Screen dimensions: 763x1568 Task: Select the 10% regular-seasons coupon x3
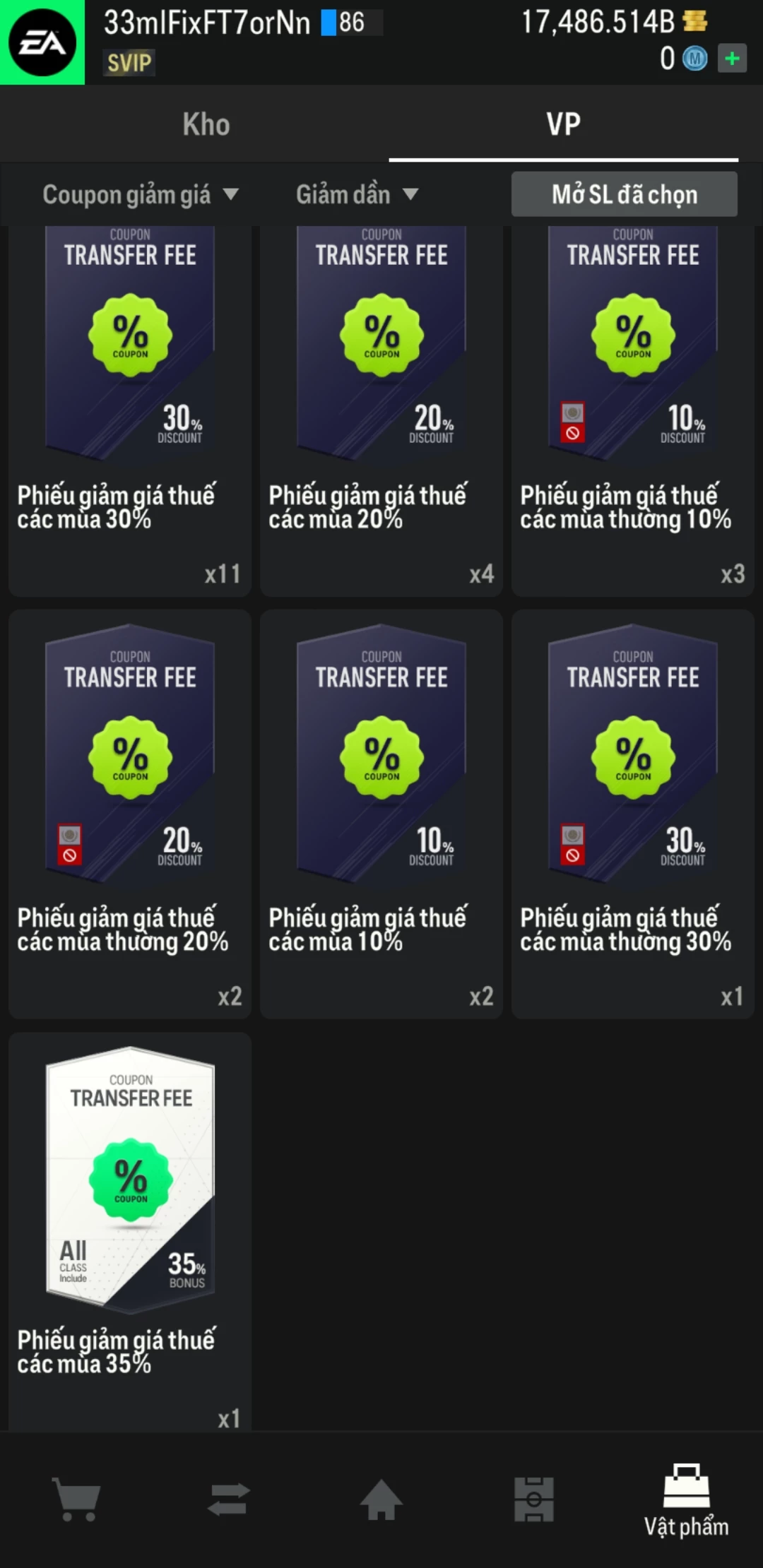pyautogui.click(x=633, y=410)
